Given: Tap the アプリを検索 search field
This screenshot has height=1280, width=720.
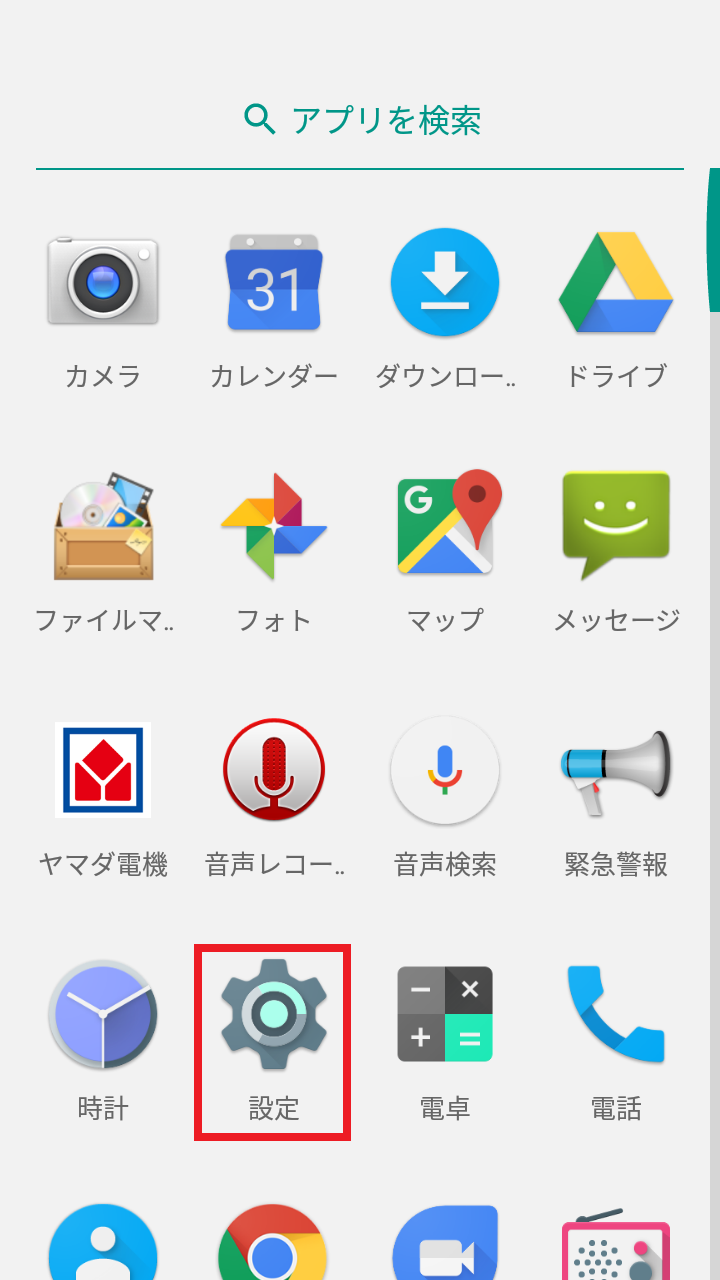Looking at the screenshot, I should click(360, 120).
